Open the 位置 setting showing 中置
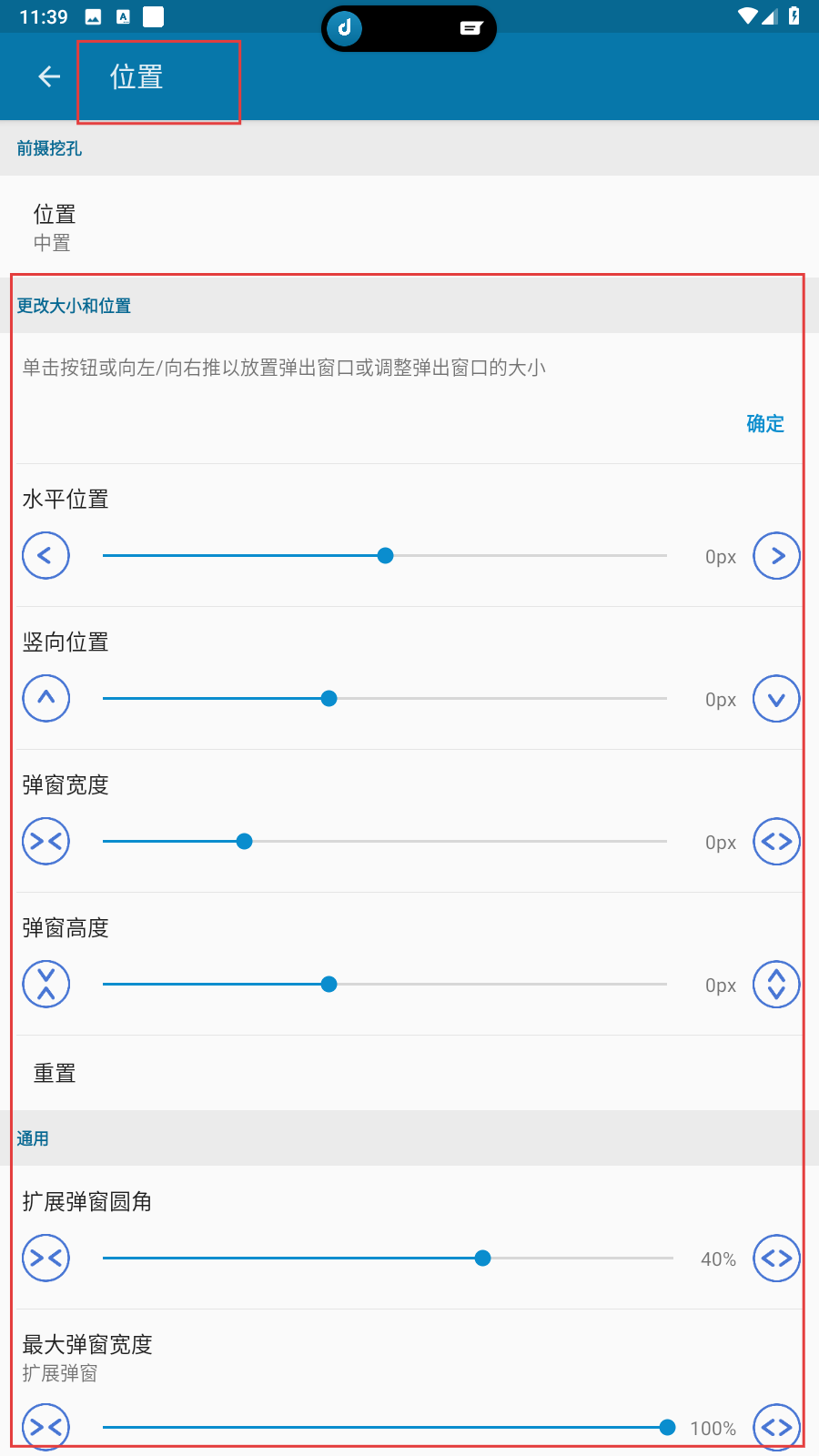Screen dimensions: 819x1456 click(x=409, y=227)
